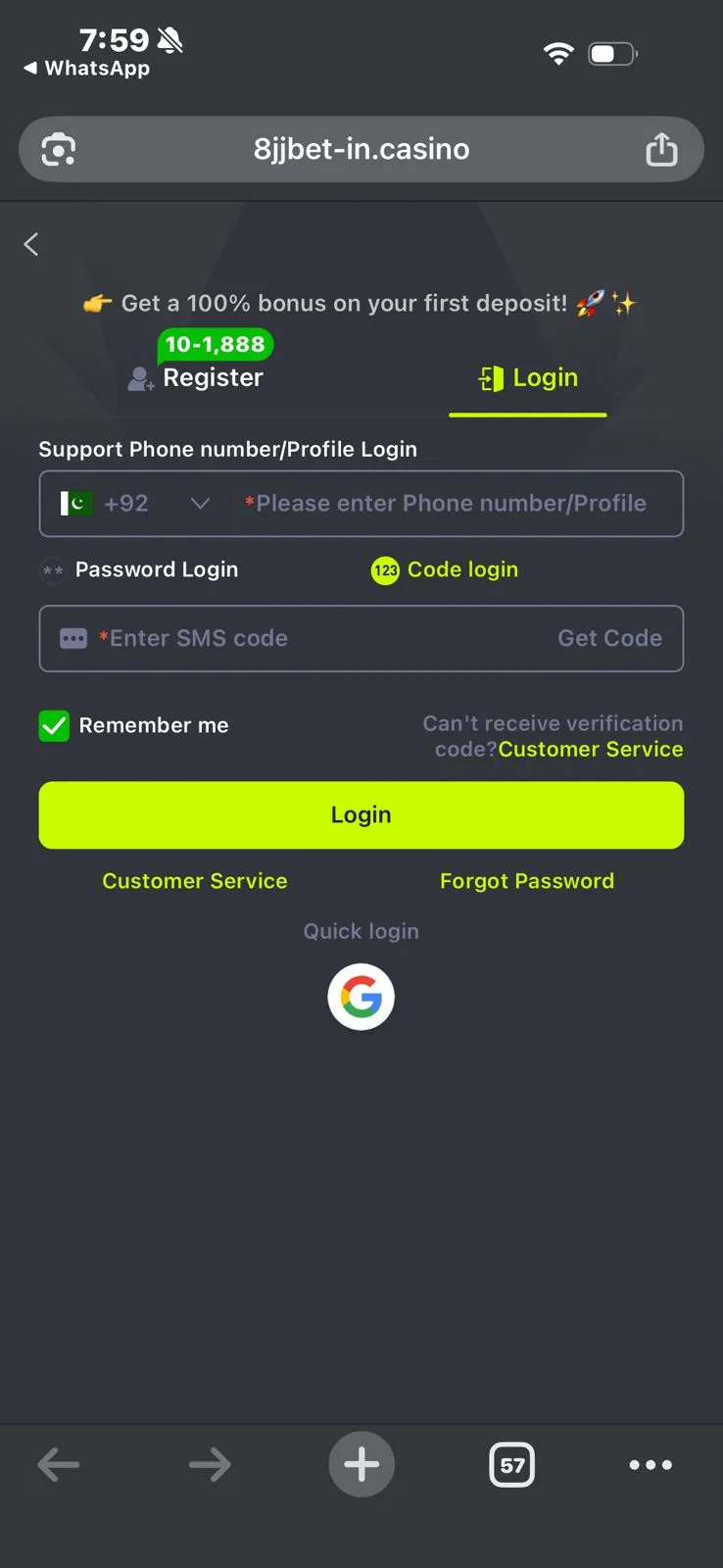Open the +92 country code dropdown

[x=137, y=504]
